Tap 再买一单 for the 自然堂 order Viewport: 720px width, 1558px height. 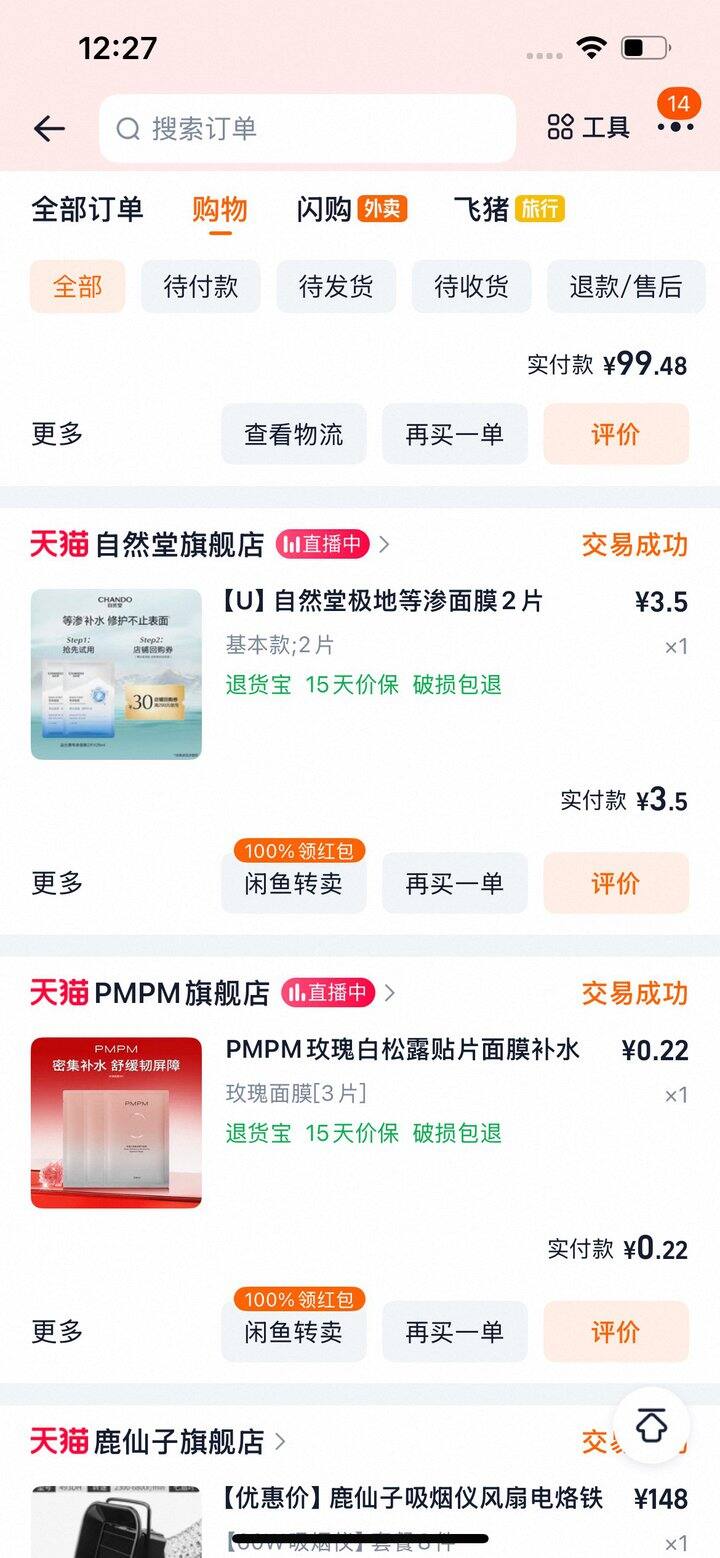pos(455,884)
